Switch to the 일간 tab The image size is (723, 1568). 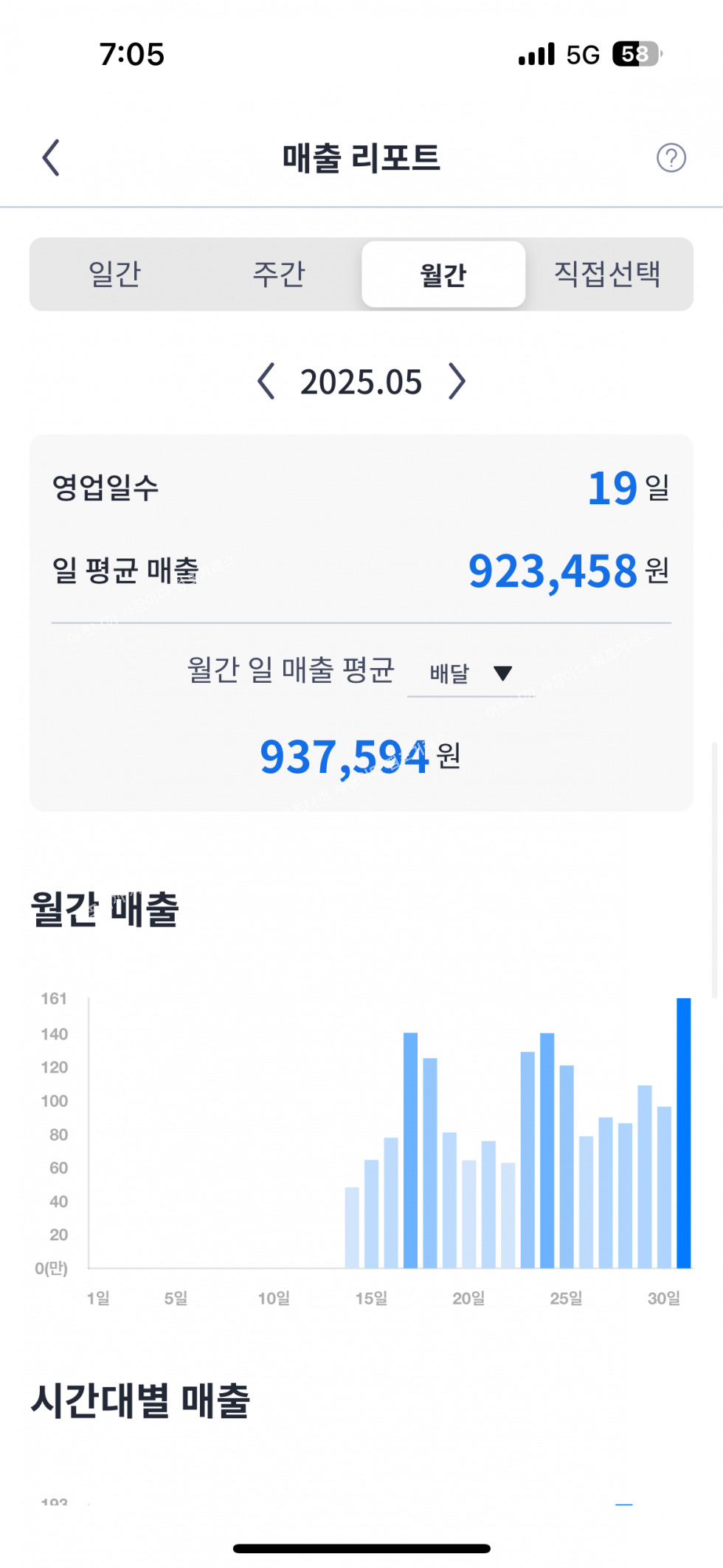click(x=114, y=274)
